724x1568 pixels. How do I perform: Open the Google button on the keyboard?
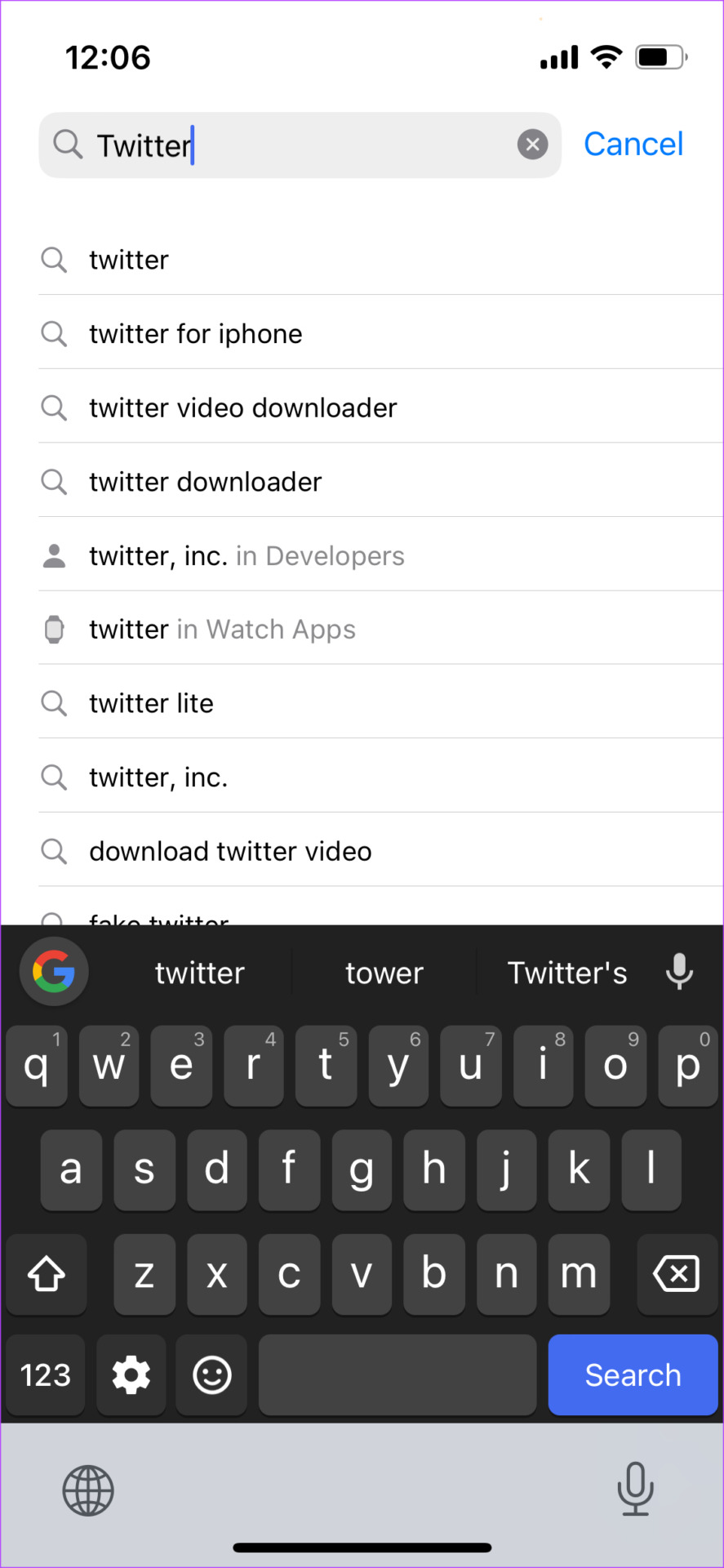54,972
